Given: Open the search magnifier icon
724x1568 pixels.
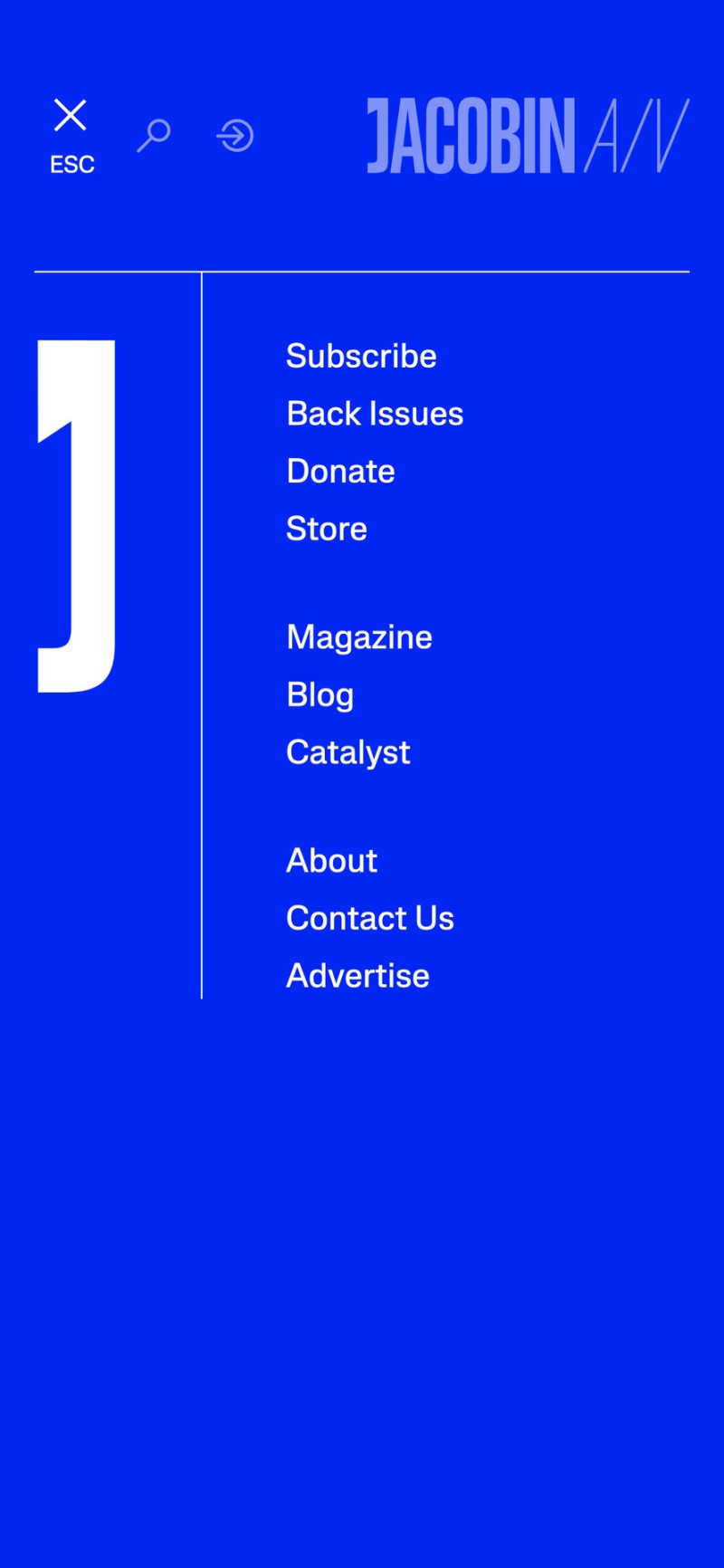Looking at the screenshot, I should tap(154, 136).
